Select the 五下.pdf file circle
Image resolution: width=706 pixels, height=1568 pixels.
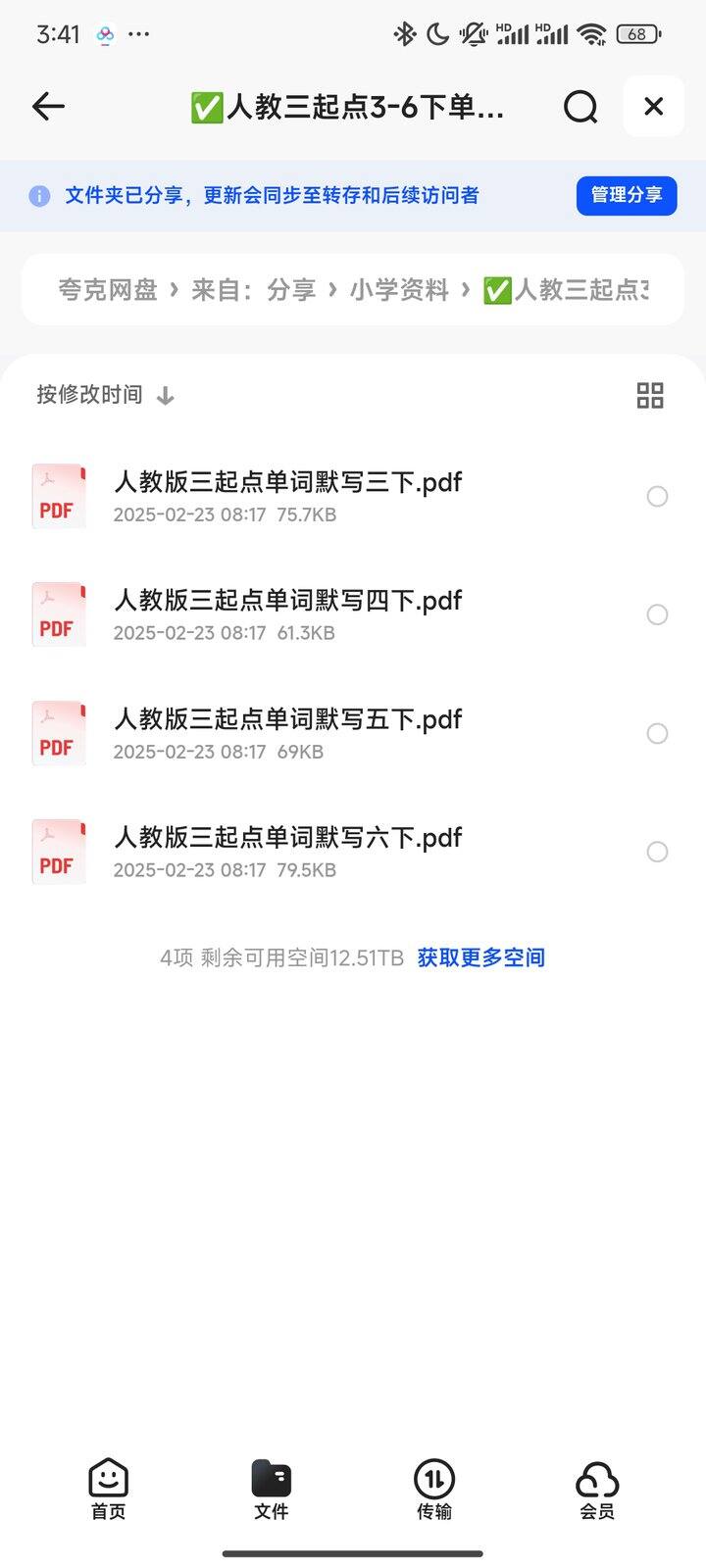point(657,734)
